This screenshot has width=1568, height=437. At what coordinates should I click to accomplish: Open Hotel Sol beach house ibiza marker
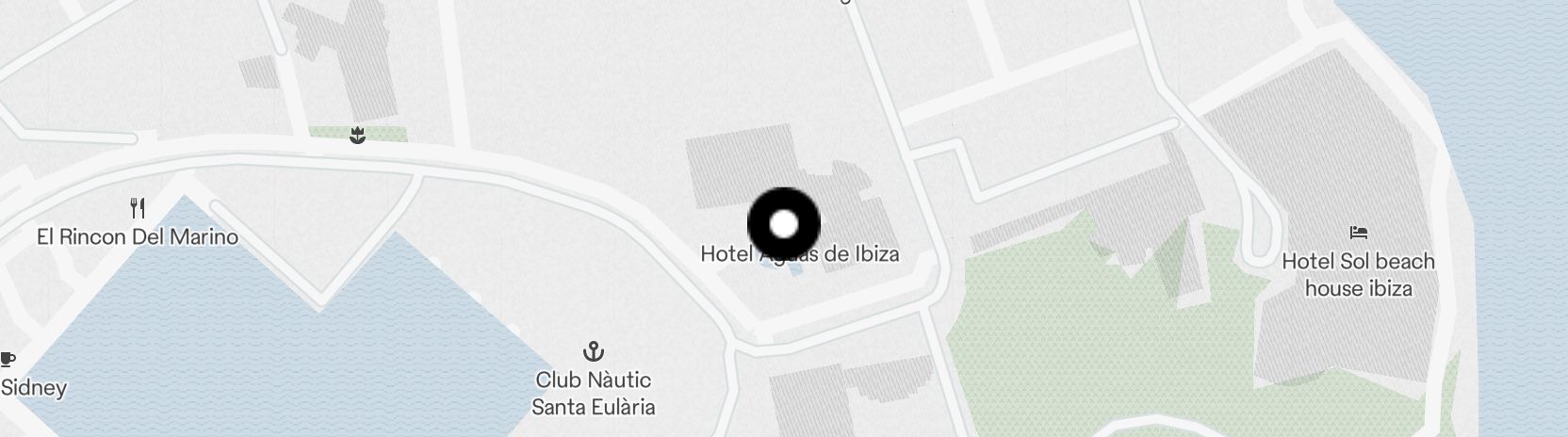[1358, 232]
